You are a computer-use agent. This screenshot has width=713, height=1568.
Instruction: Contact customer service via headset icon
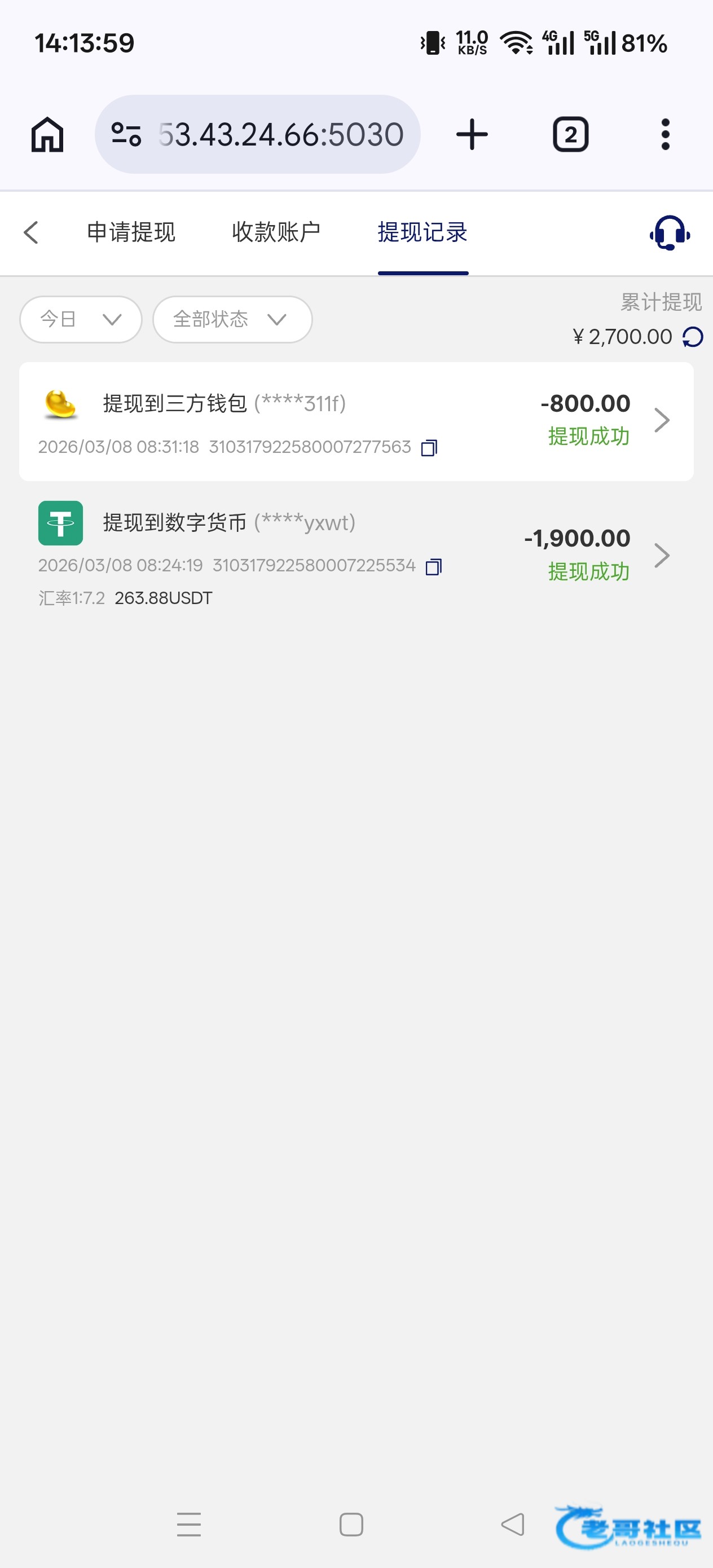click(669, 233)
